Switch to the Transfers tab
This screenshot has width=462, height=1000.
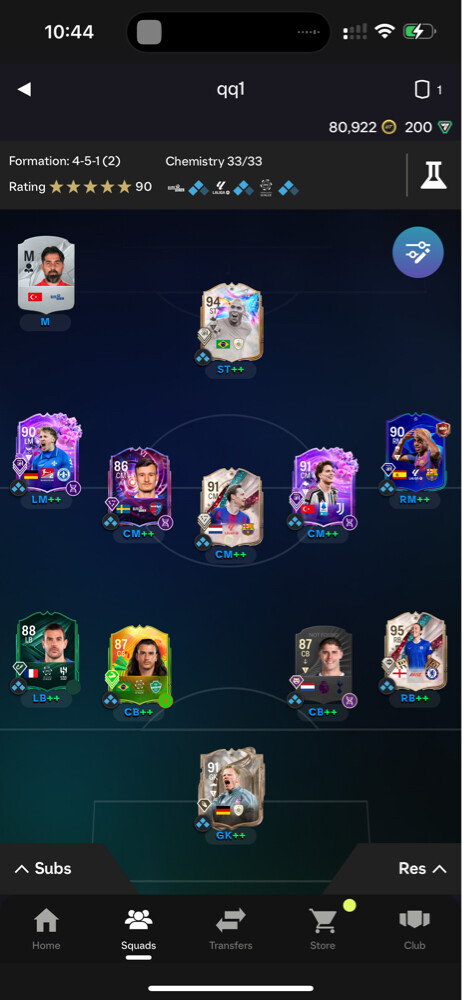(x=230, y=929)
